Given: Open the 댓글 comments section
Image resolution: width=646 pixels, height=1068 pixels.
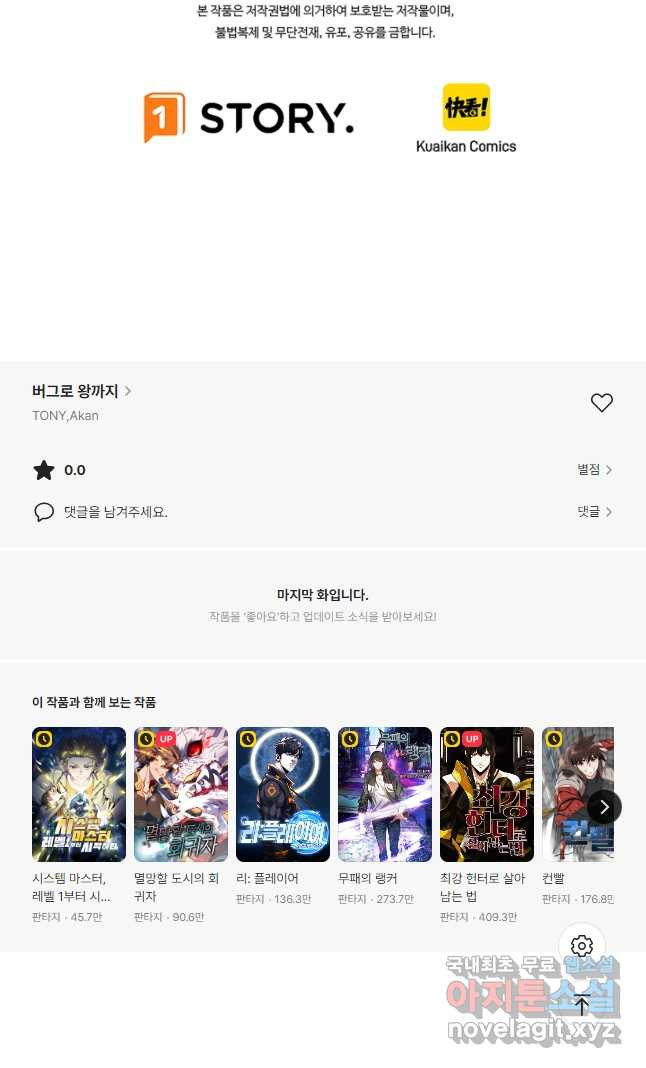Looking at the screenshot, I should click(x=594, y=512).
